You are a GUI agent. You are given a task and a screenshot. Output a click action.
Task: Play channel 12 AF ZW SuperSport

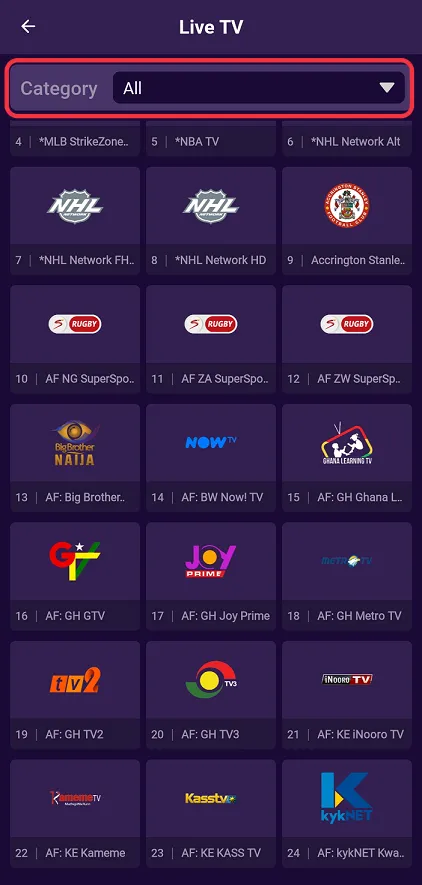(347, 339)
